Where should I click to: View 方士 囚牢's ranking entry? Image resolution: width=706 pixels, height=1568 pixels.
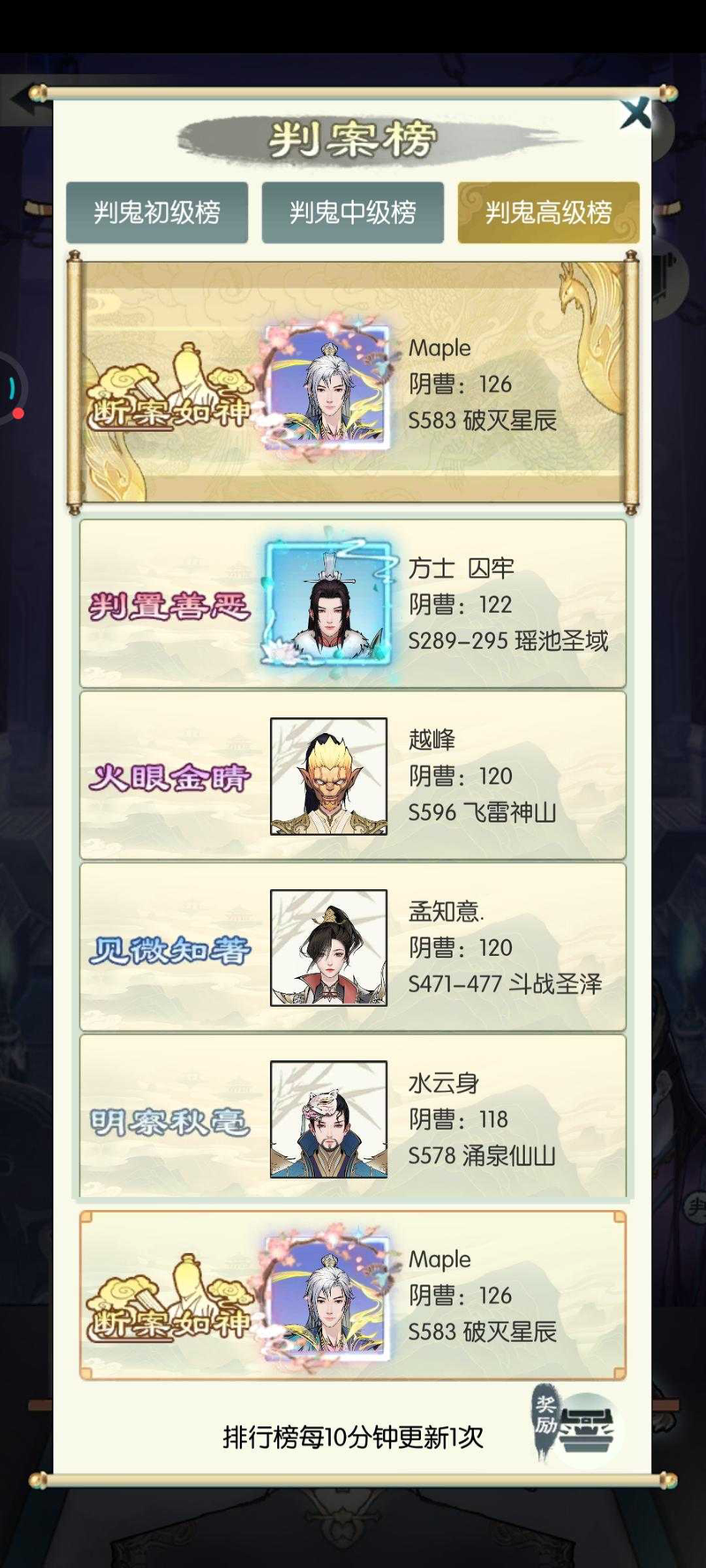(x=353, y=604)
